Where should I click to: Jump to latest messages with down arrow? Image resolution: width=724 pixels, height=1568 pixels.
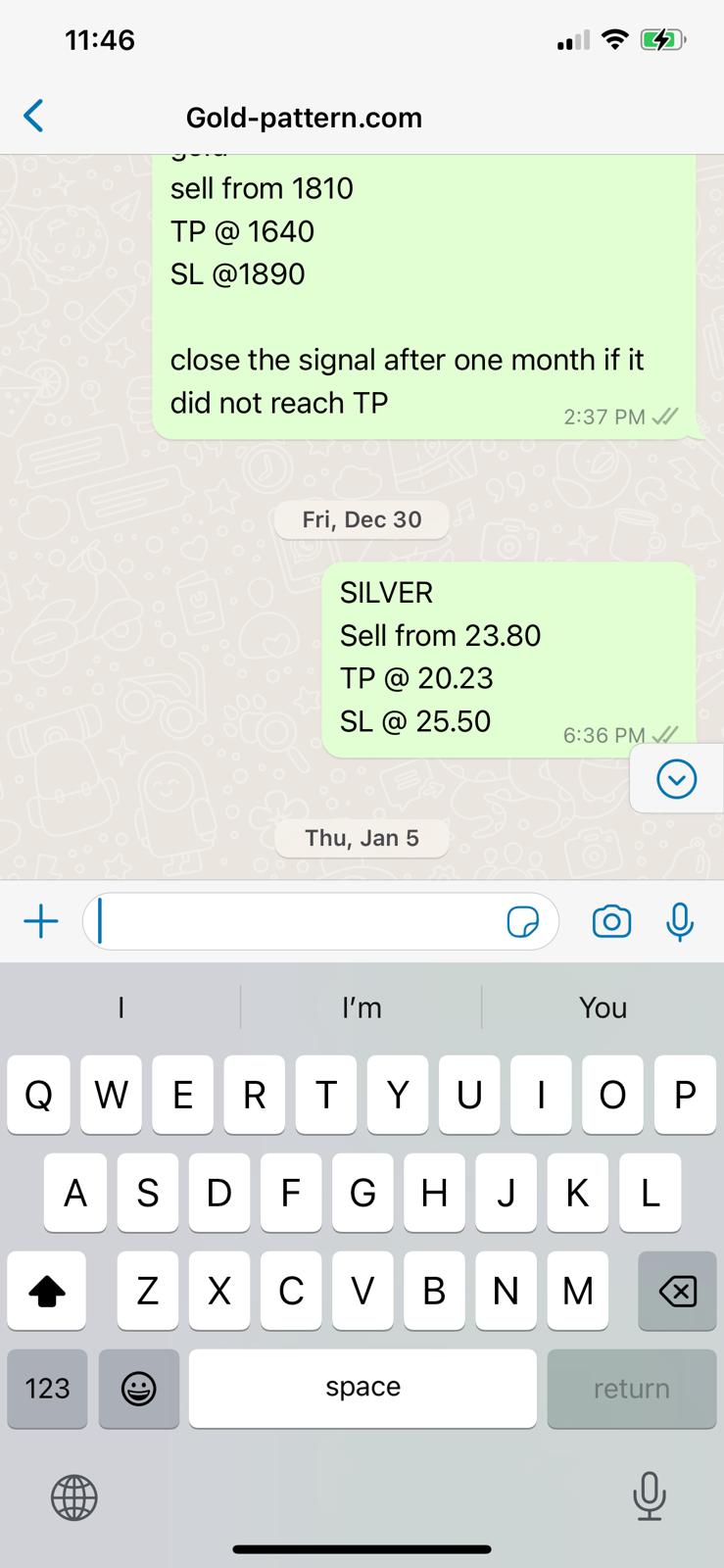[x=676, y=780]
